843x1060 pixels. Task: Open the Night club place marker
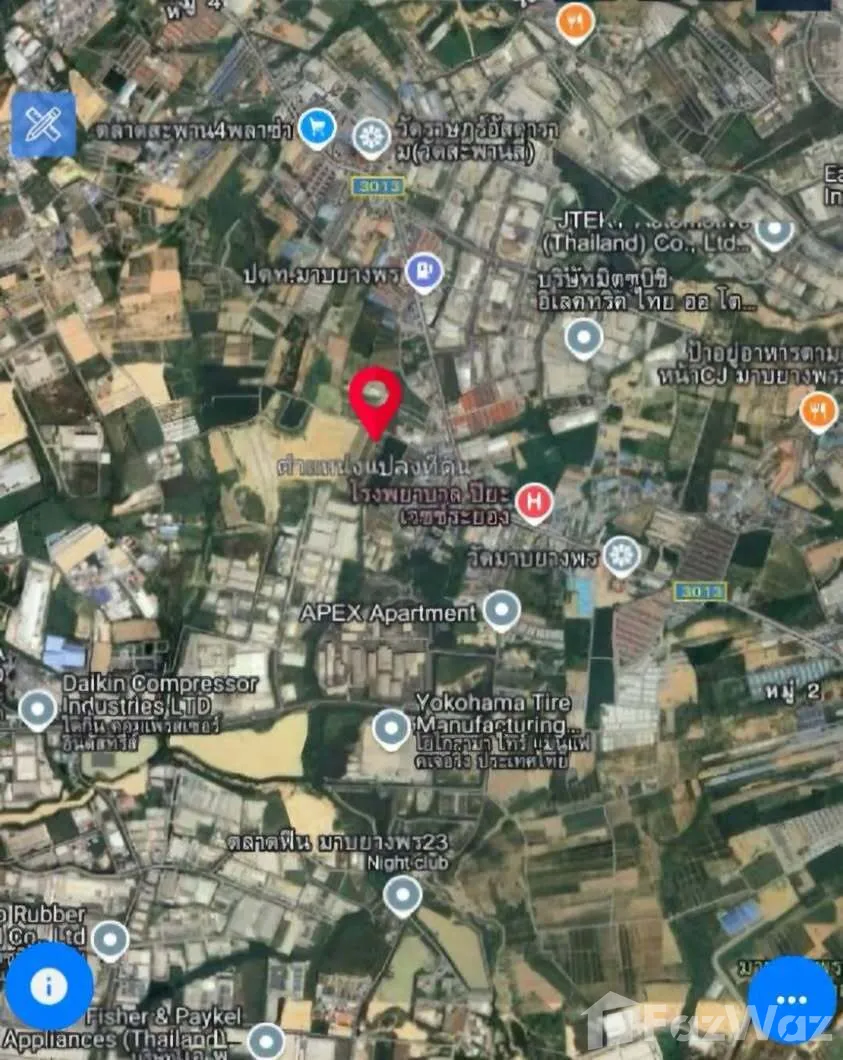point(402,895)
